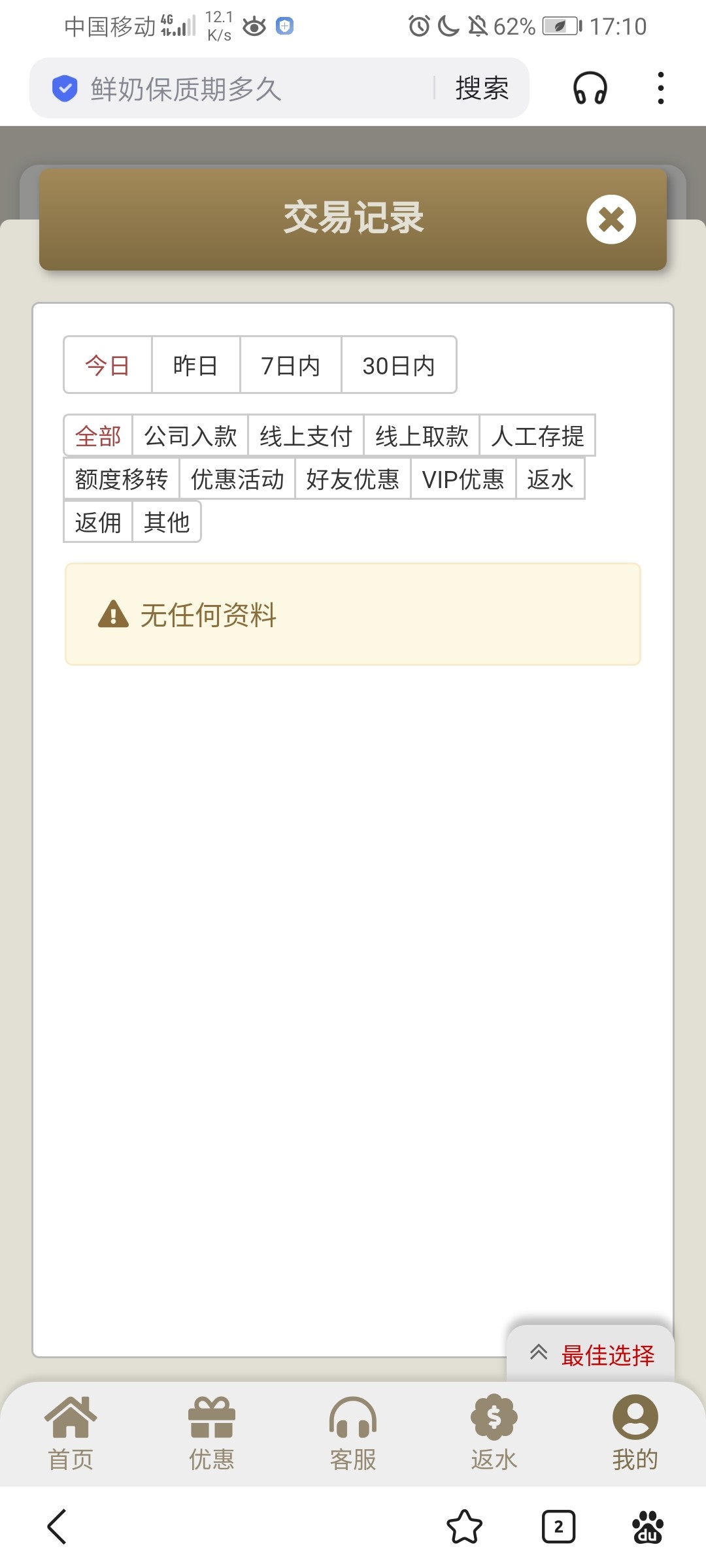Bookmark this page with the star icon
706x1568 pixels.
[x=464, y=1527]
